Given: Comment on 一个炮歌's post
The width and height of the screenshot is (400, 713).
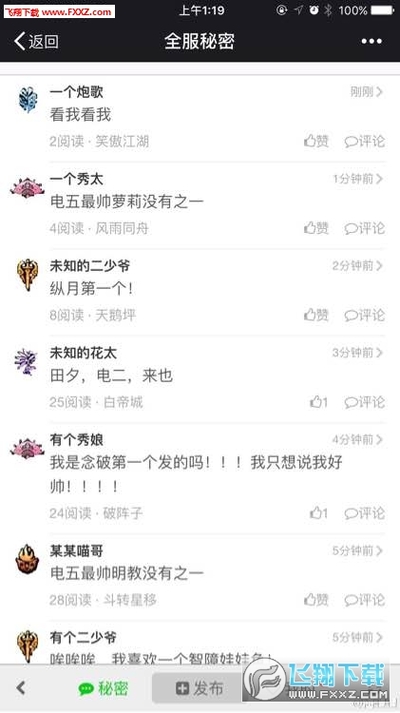Looking at the screenshot, I should 365,141.
